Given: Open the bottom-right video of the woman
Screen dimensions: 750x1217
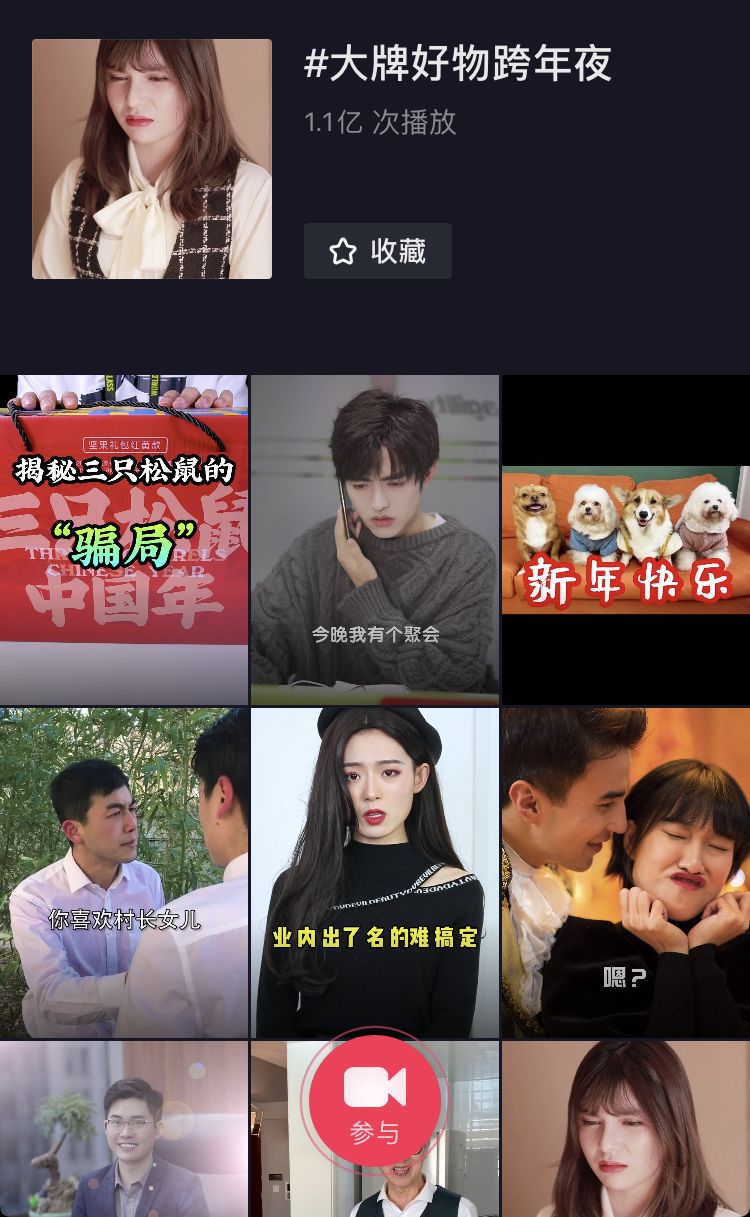Looking at the screenshot, I should pos(625,1130).
